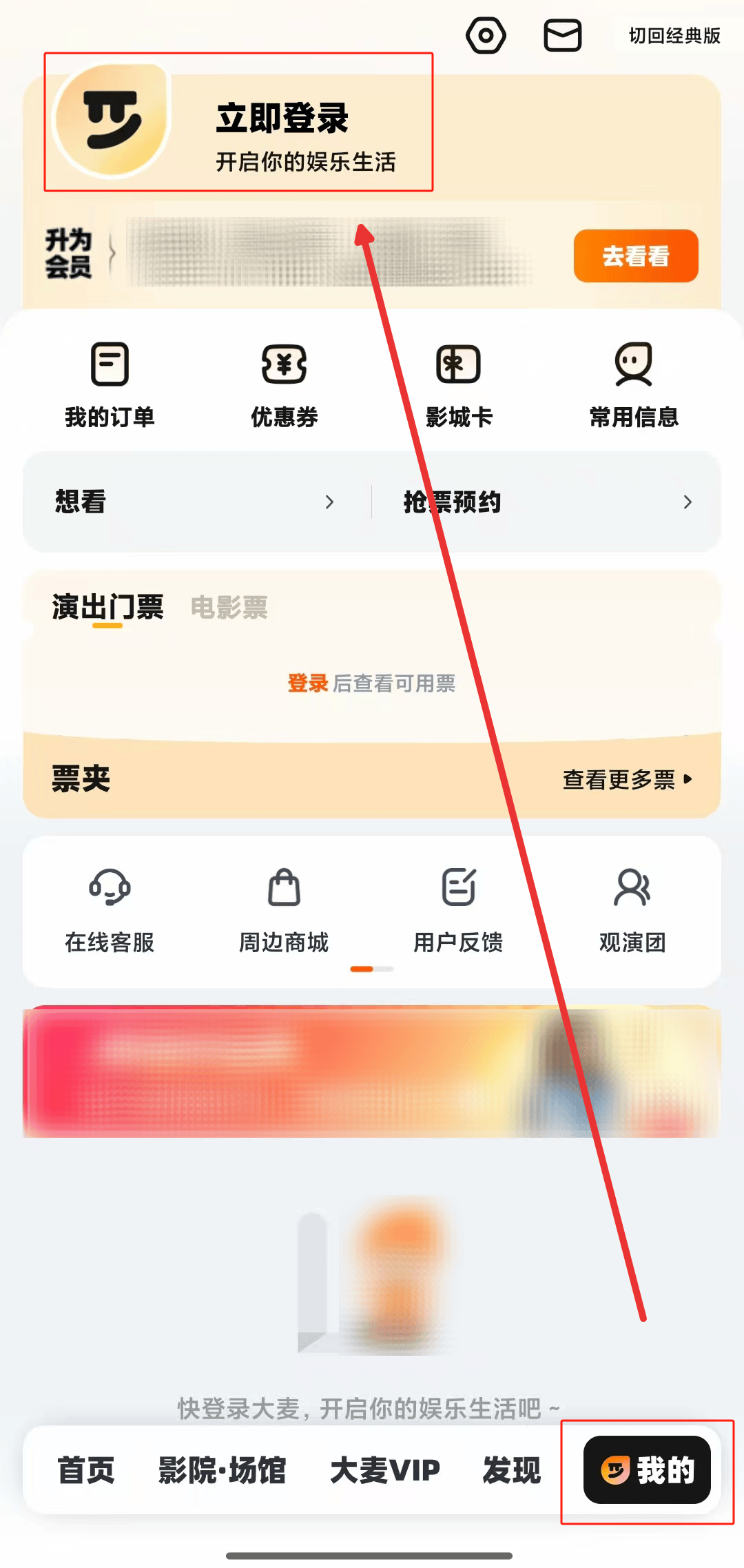This screenshot has width=744, height=1568.
Task: Open 优惠券 coupons
Action: [284, 384]
